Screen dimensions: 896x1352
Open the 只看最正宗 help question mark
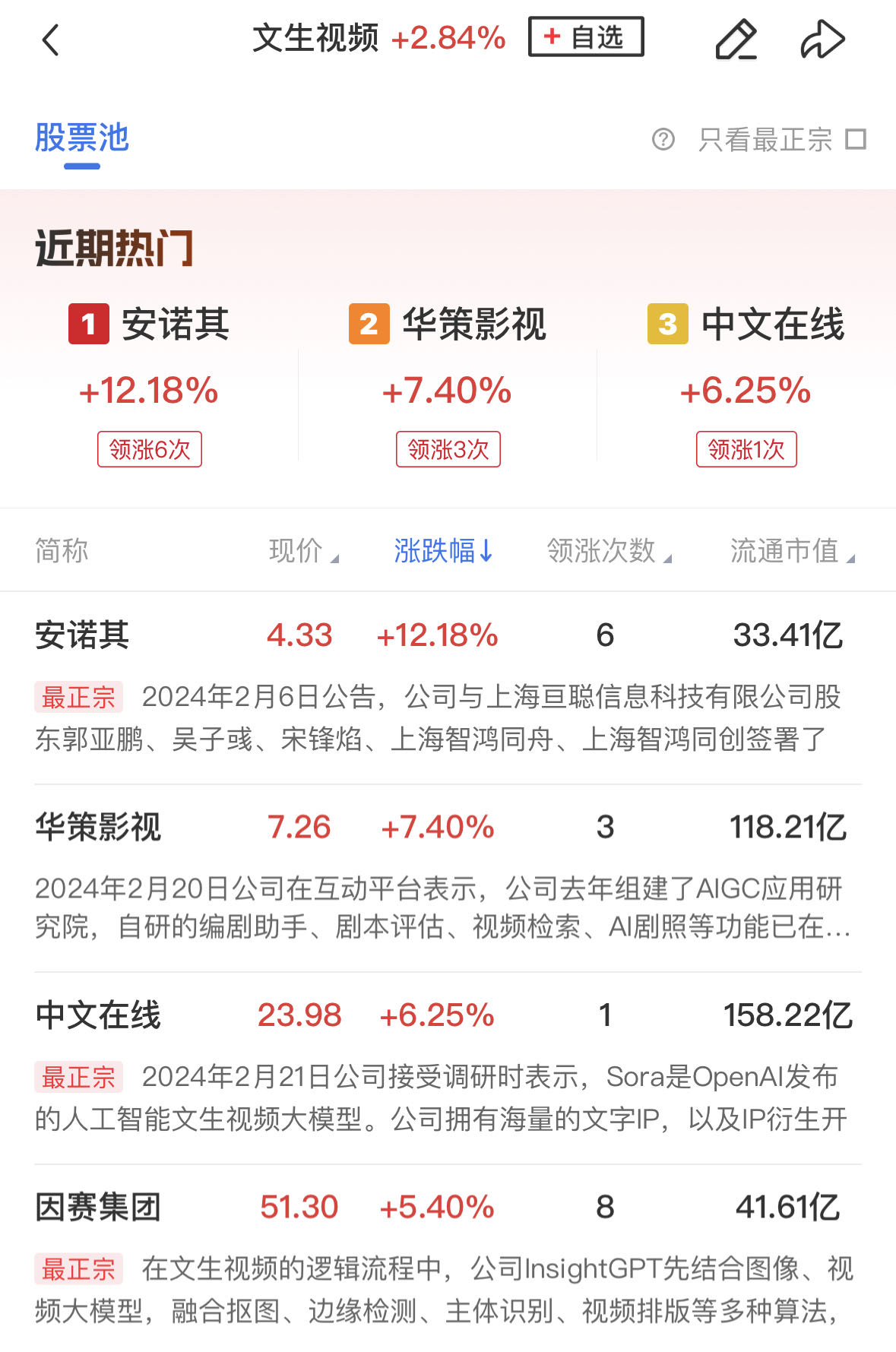coord(663,140)
